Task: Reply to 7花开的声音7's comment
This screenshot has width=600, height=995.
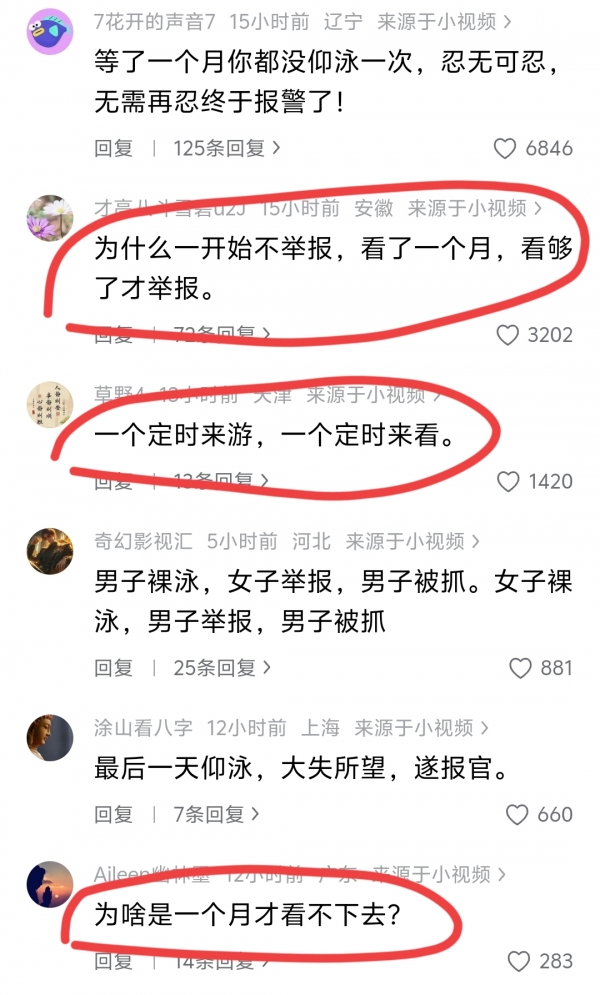Action: pyautogui.click(x=113, y=149)
